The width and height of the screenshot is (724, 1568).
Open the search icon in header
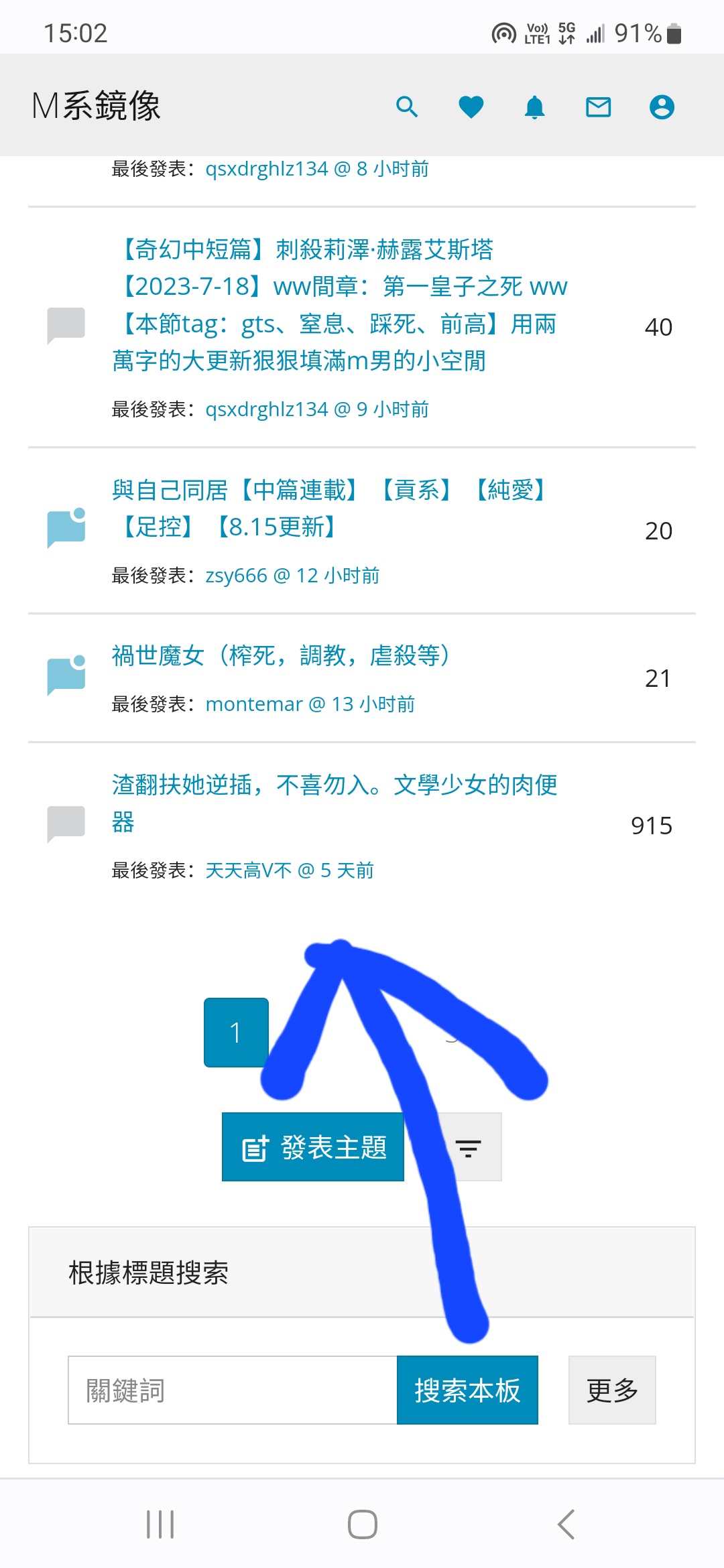(x=407, y=107)
